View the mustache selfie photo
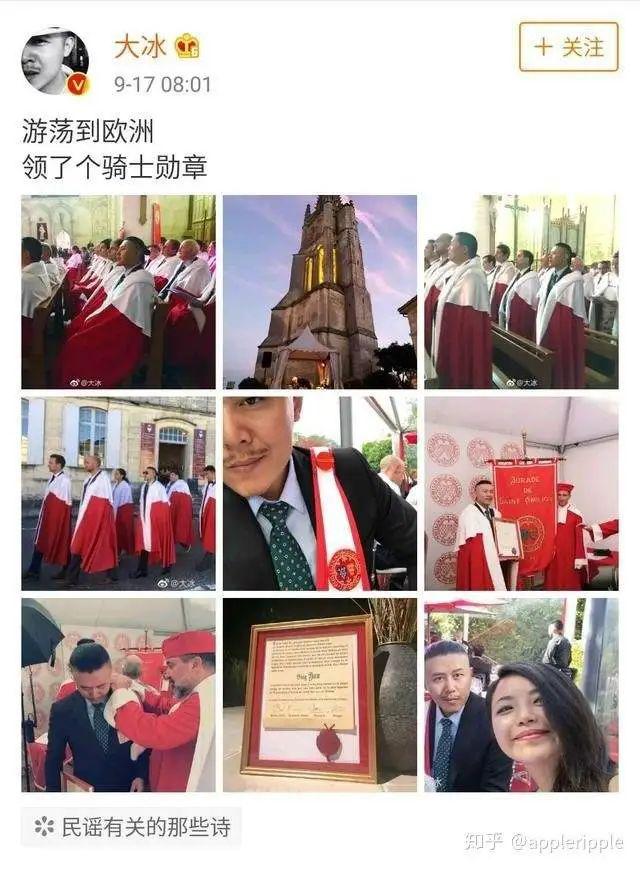640x870 pixels. [319, 493]
